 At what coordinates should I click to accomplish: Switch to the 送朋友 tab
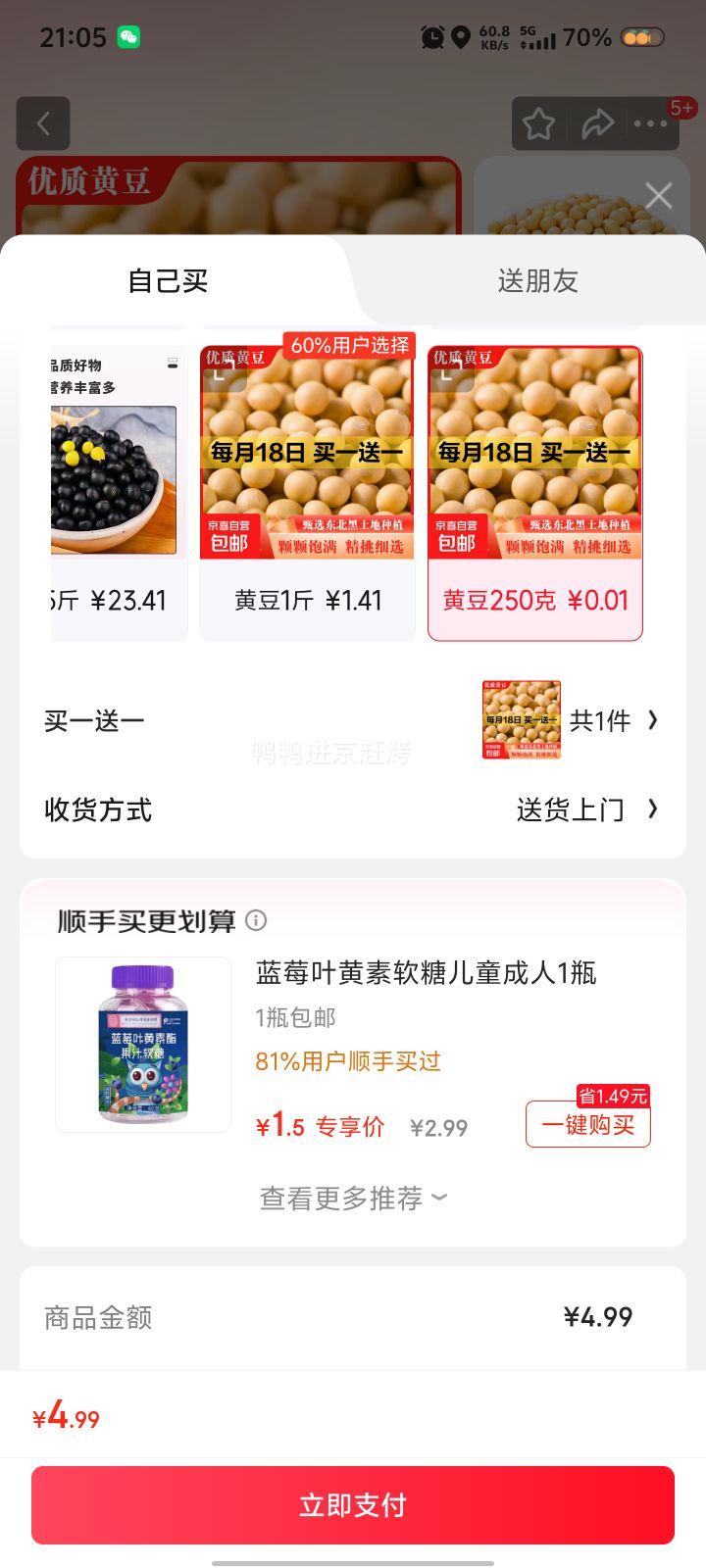537,281
